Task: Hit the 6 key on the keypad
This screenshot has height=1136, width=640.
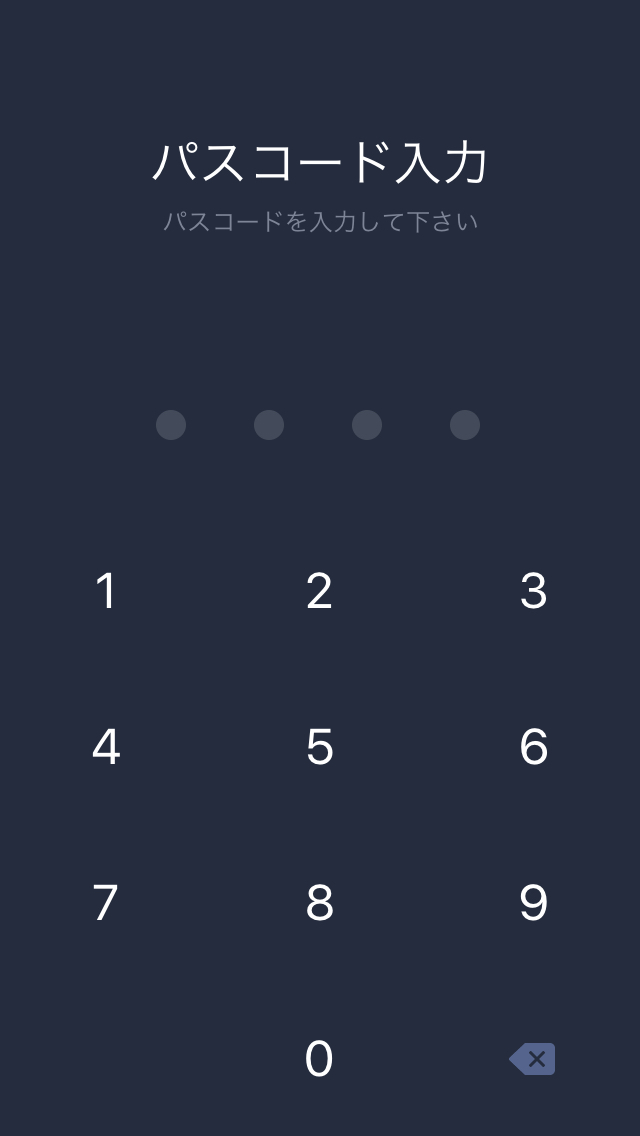Action: coord(533,747)
